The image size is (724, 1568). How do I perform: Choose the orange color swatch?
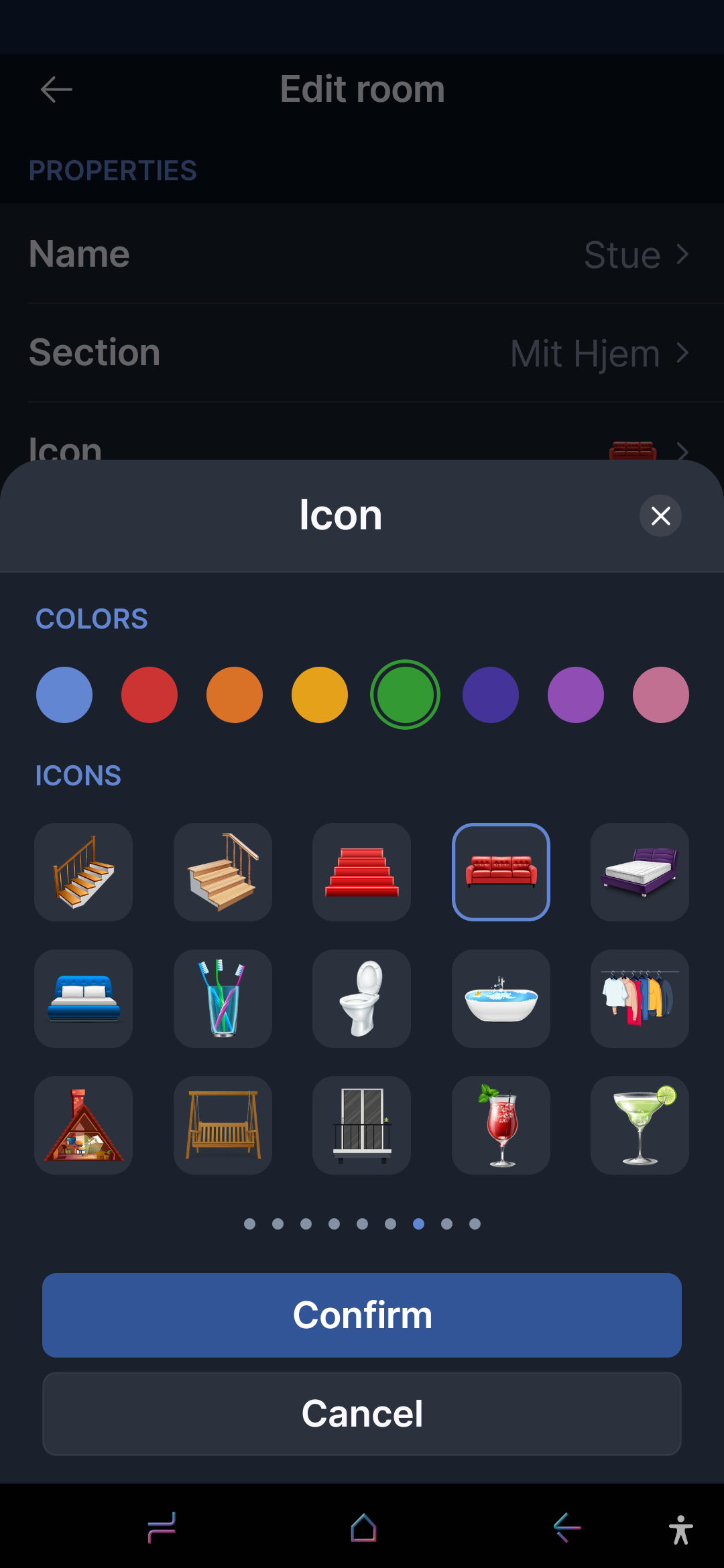(235, 695)
